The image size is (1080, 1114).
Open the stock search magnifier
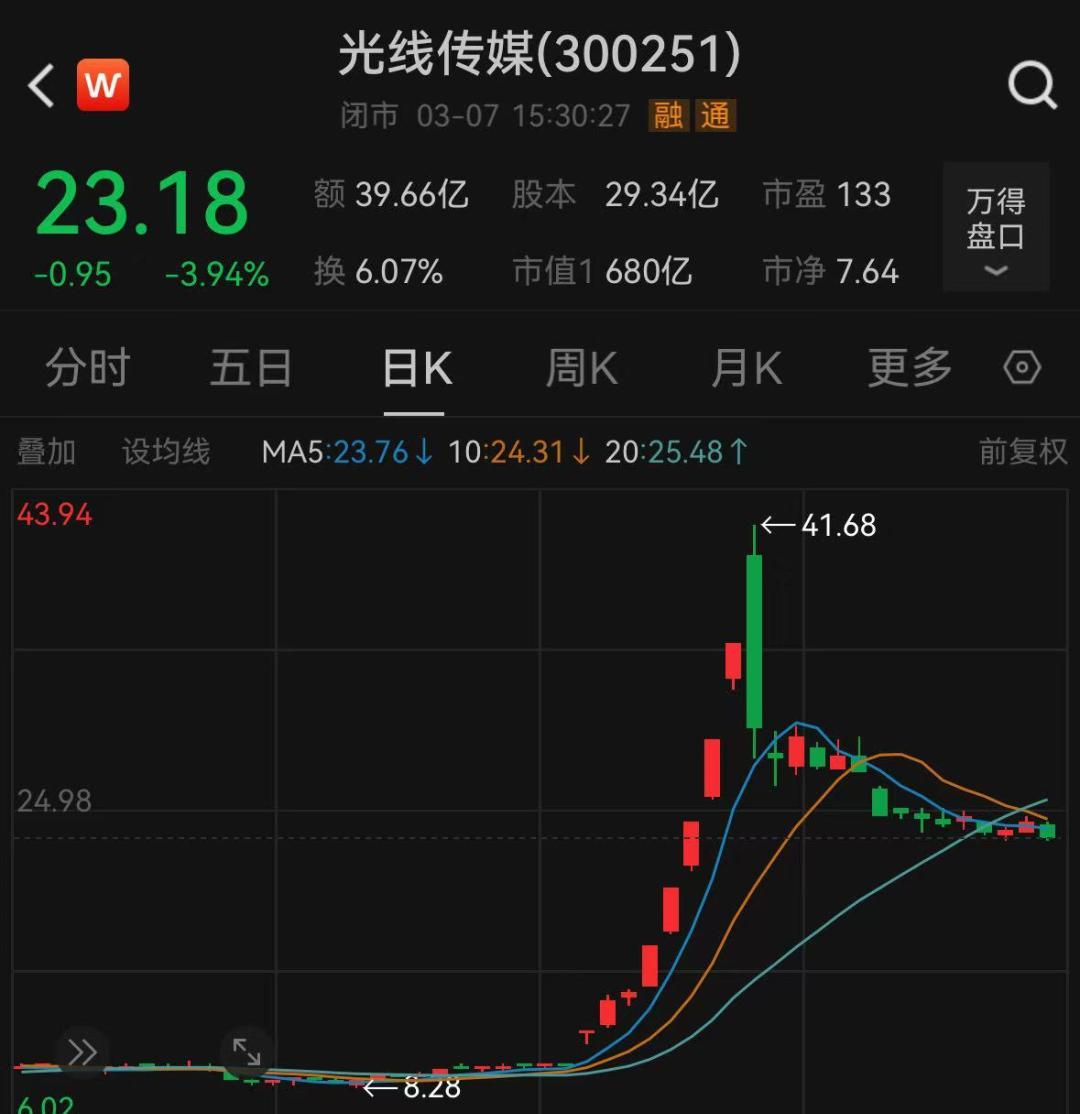click(1032, 86)
